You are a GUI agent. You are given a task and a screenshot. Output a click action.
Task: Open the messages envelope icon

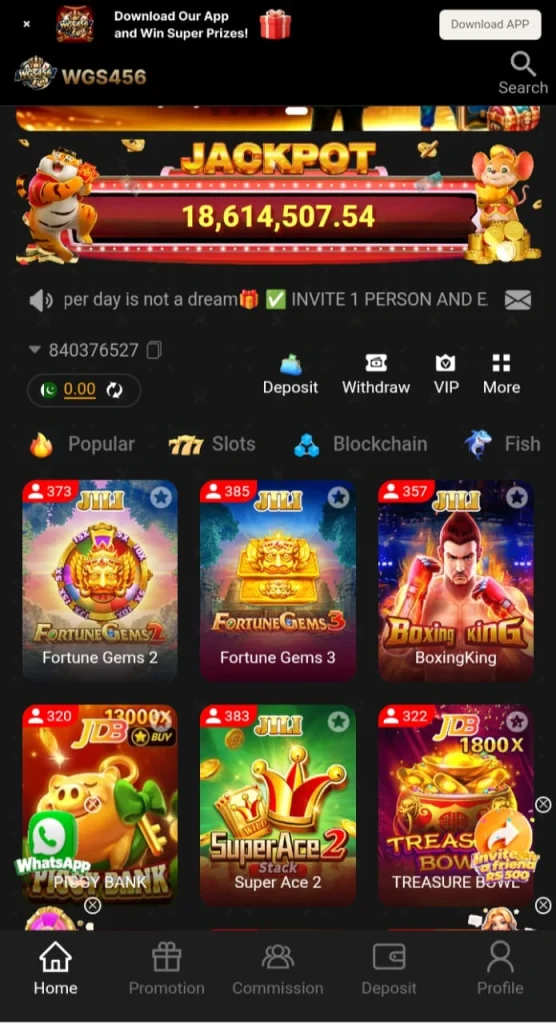(x=518, y=300)
